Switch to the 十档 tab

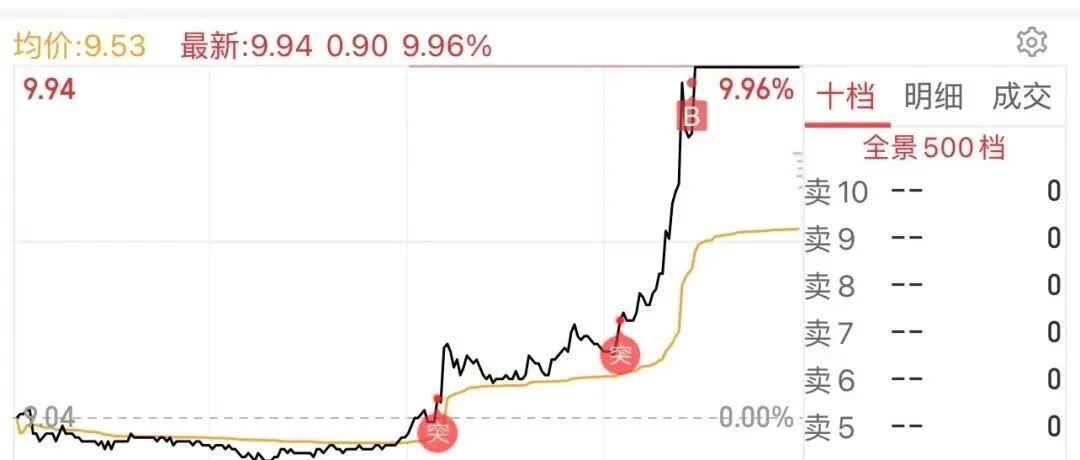846,96
